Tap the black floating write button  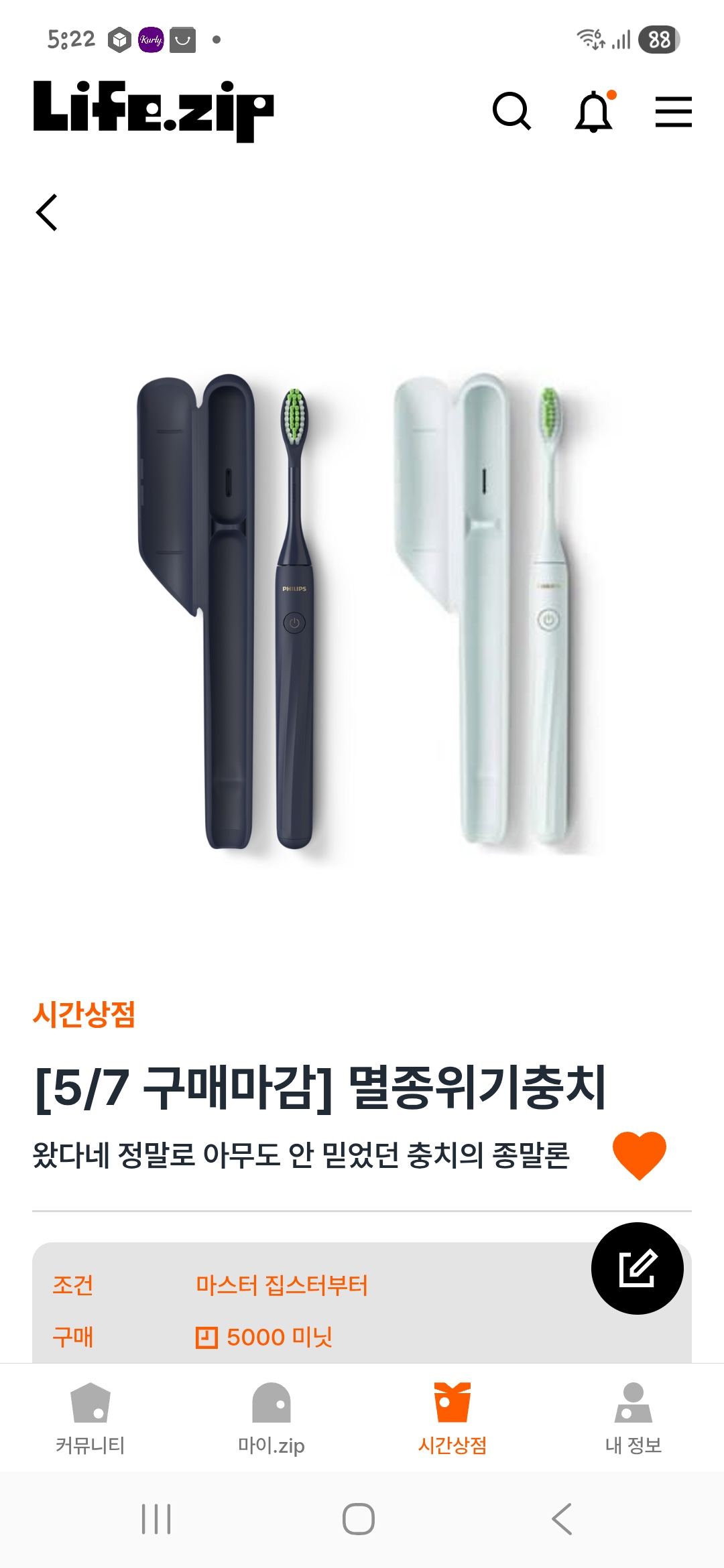[637, 1268]
